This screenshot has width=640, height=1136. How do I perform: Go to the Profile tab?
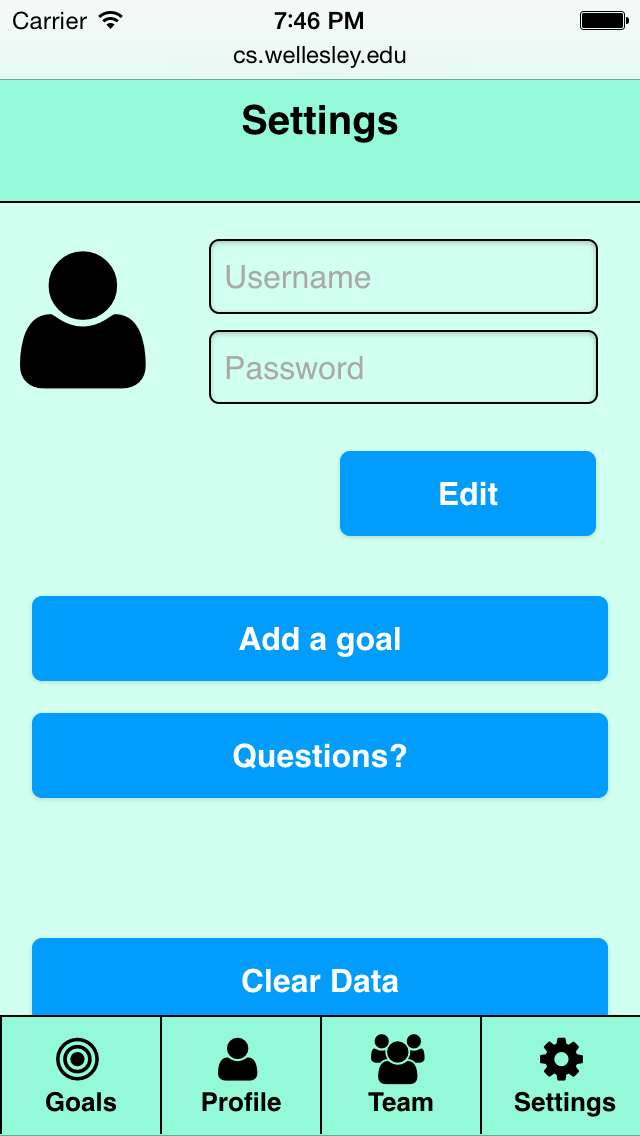(241, 1075)
